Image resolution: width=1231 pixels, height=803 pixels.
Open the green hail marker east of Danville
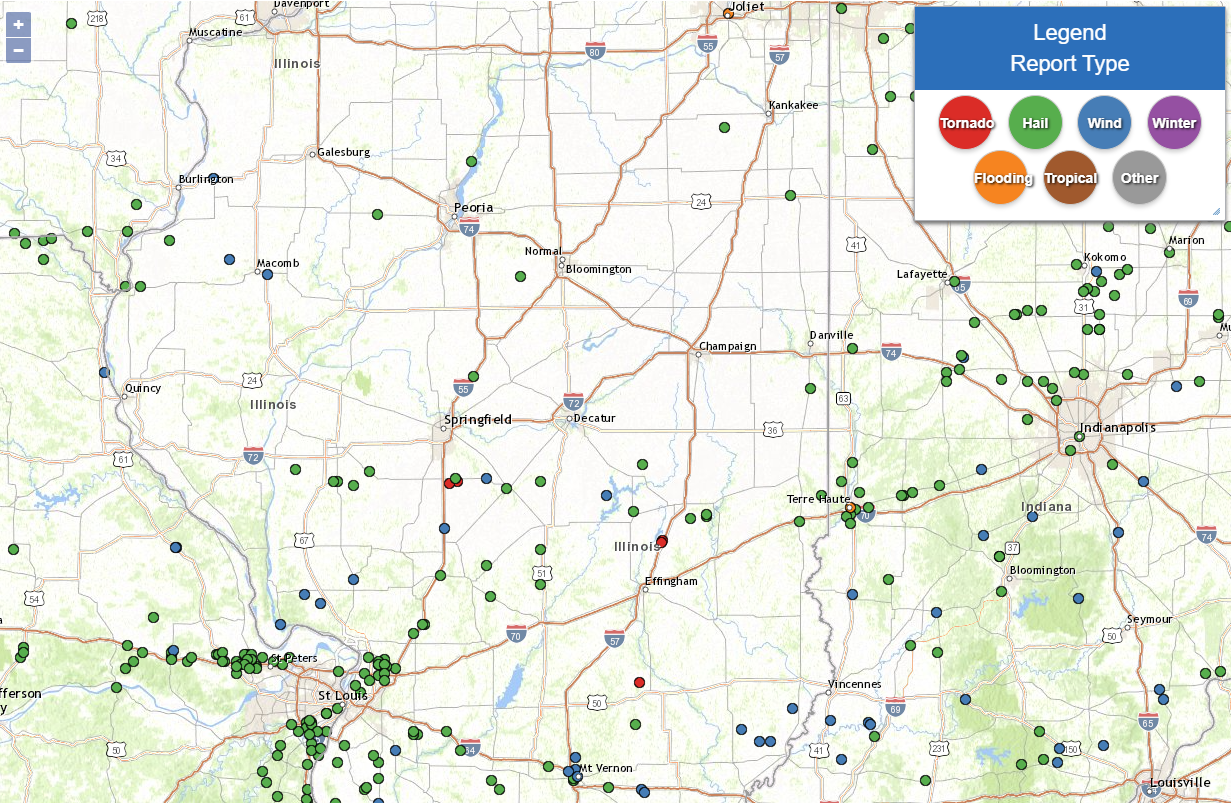pyautogui.click(x=852, y=349)
